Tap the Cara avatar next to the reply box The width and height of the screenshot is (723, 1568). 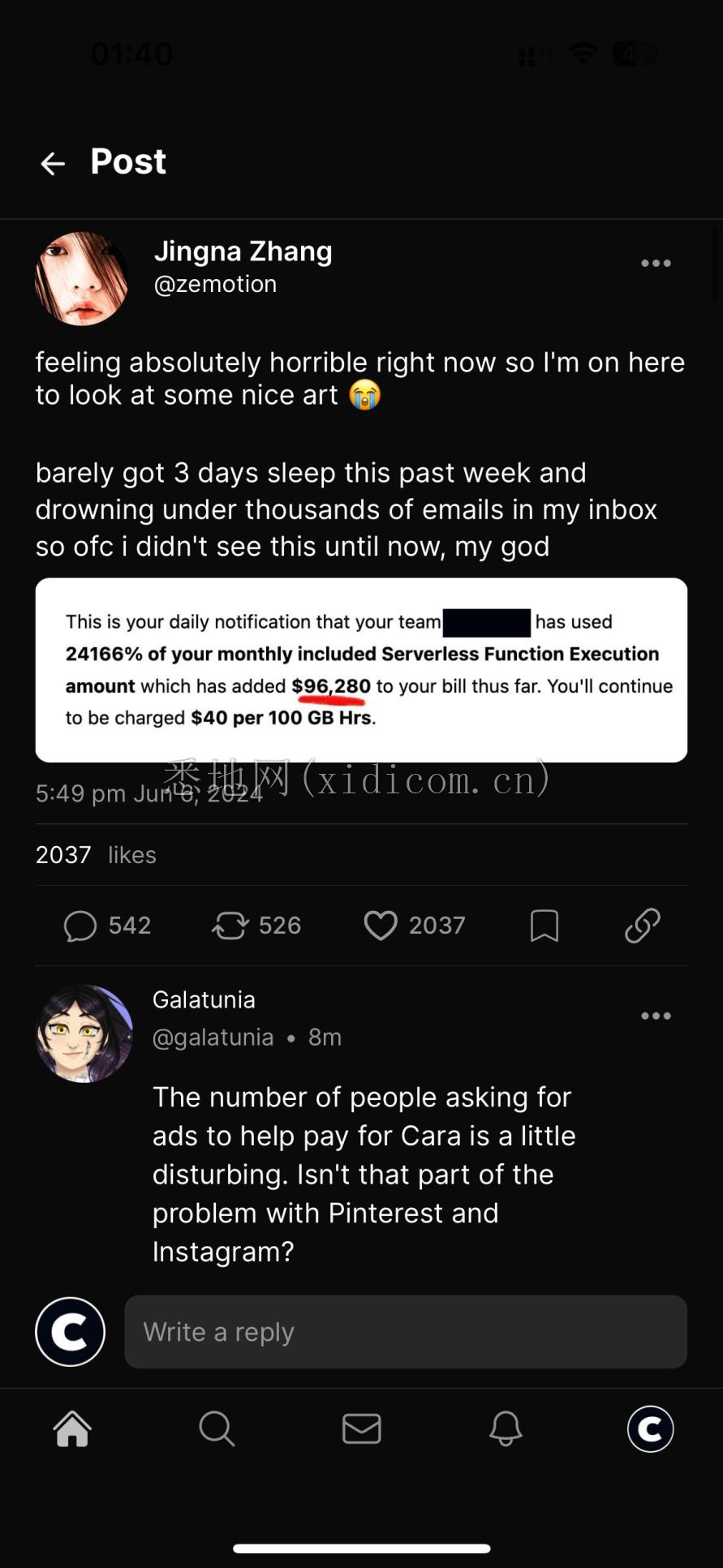pos(70,1331)
